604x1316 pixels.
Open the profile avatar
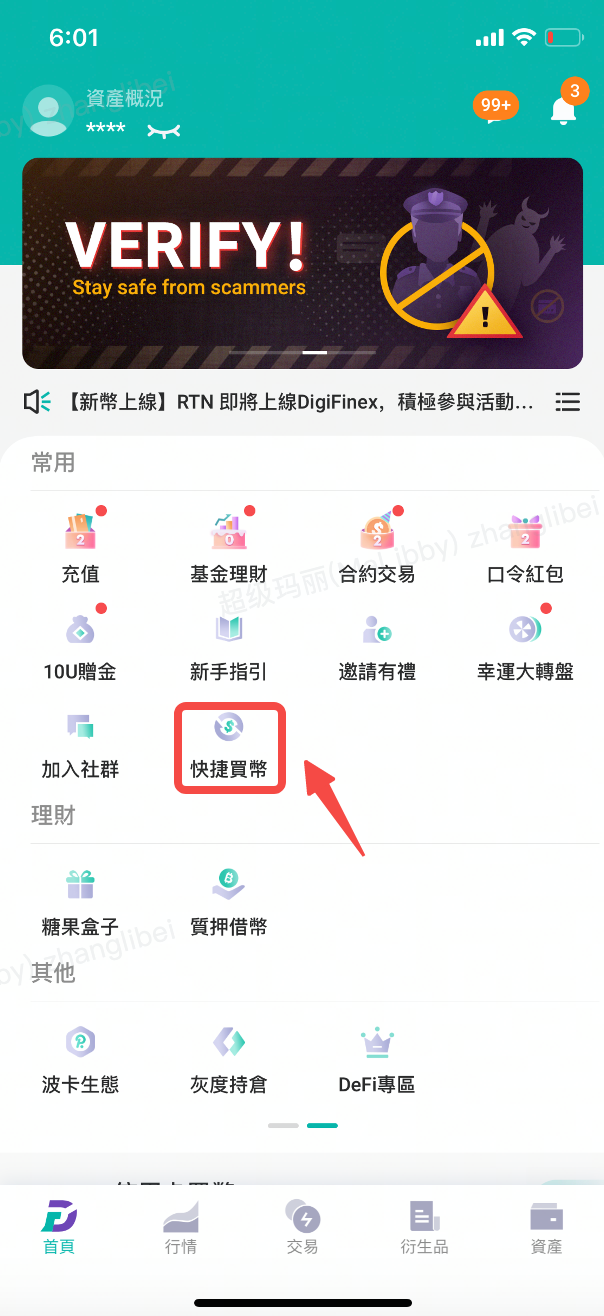[x=48, y=111]
